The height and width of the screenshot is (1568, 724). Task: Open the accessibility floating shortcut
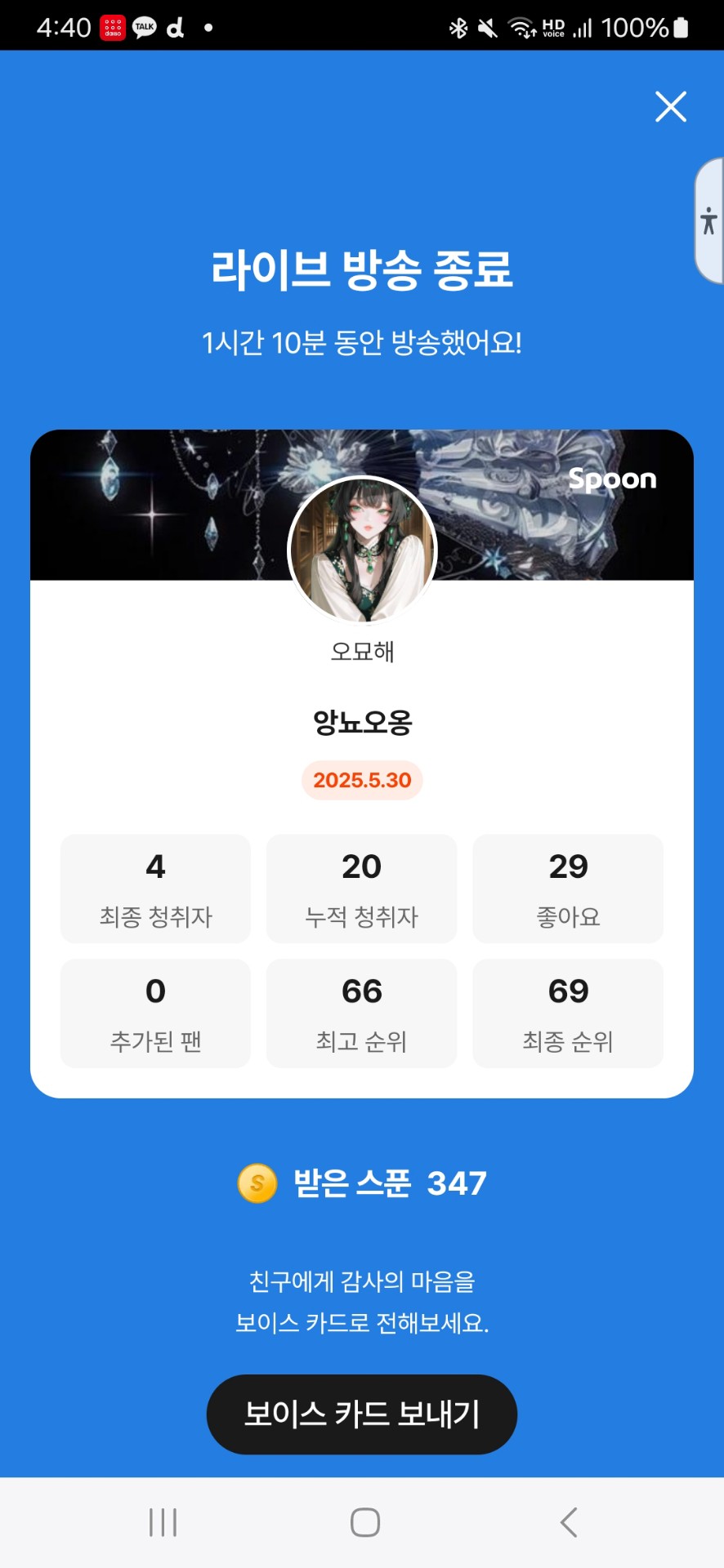pos(708,221)
